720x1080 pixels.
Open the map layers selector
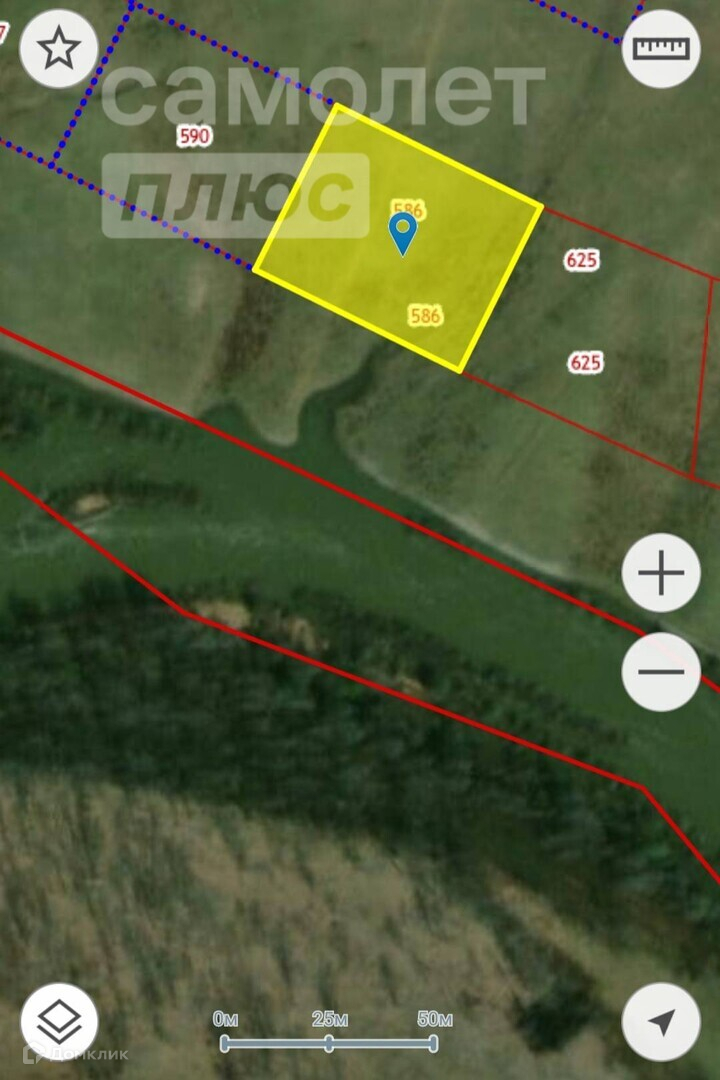(x=59, y=1022)
